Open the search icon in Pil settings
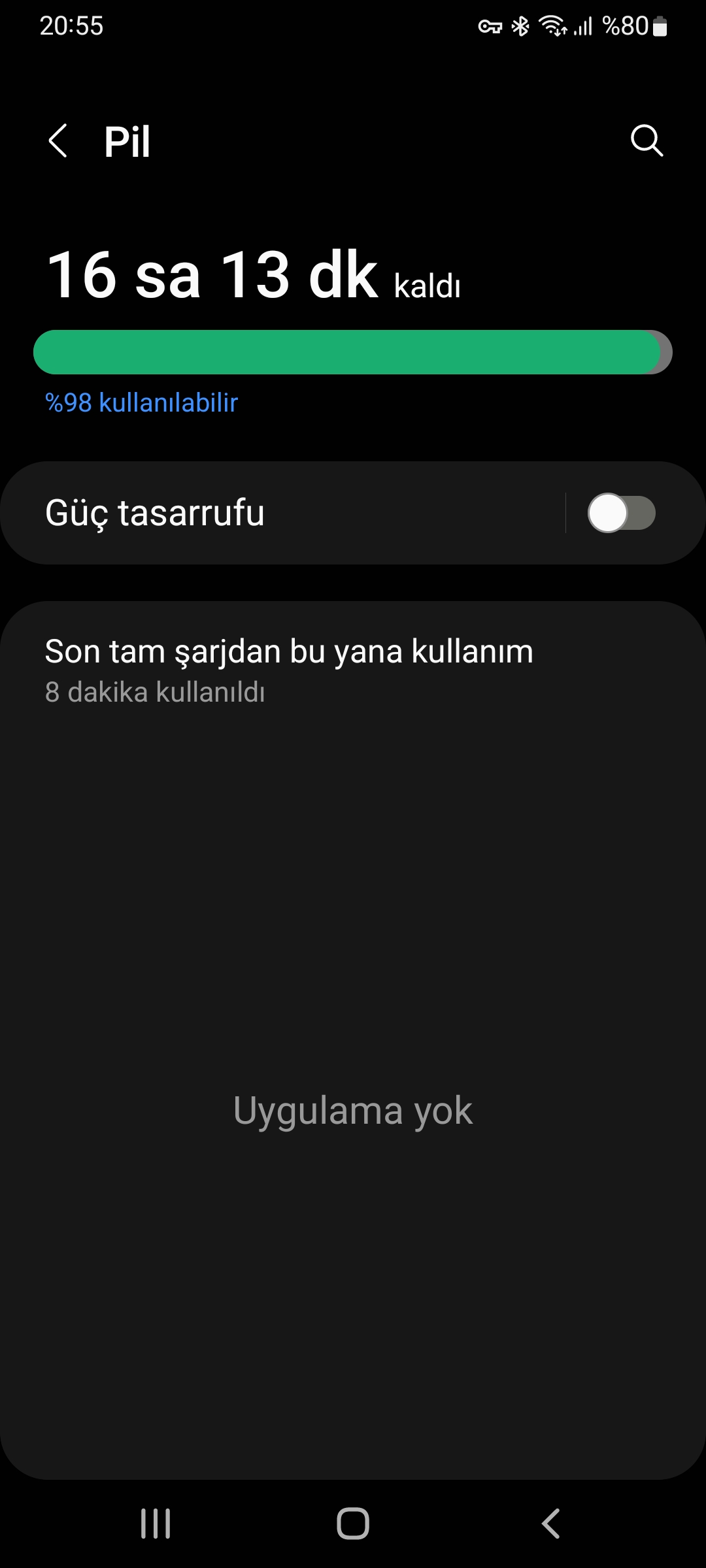 click(647, 140)
